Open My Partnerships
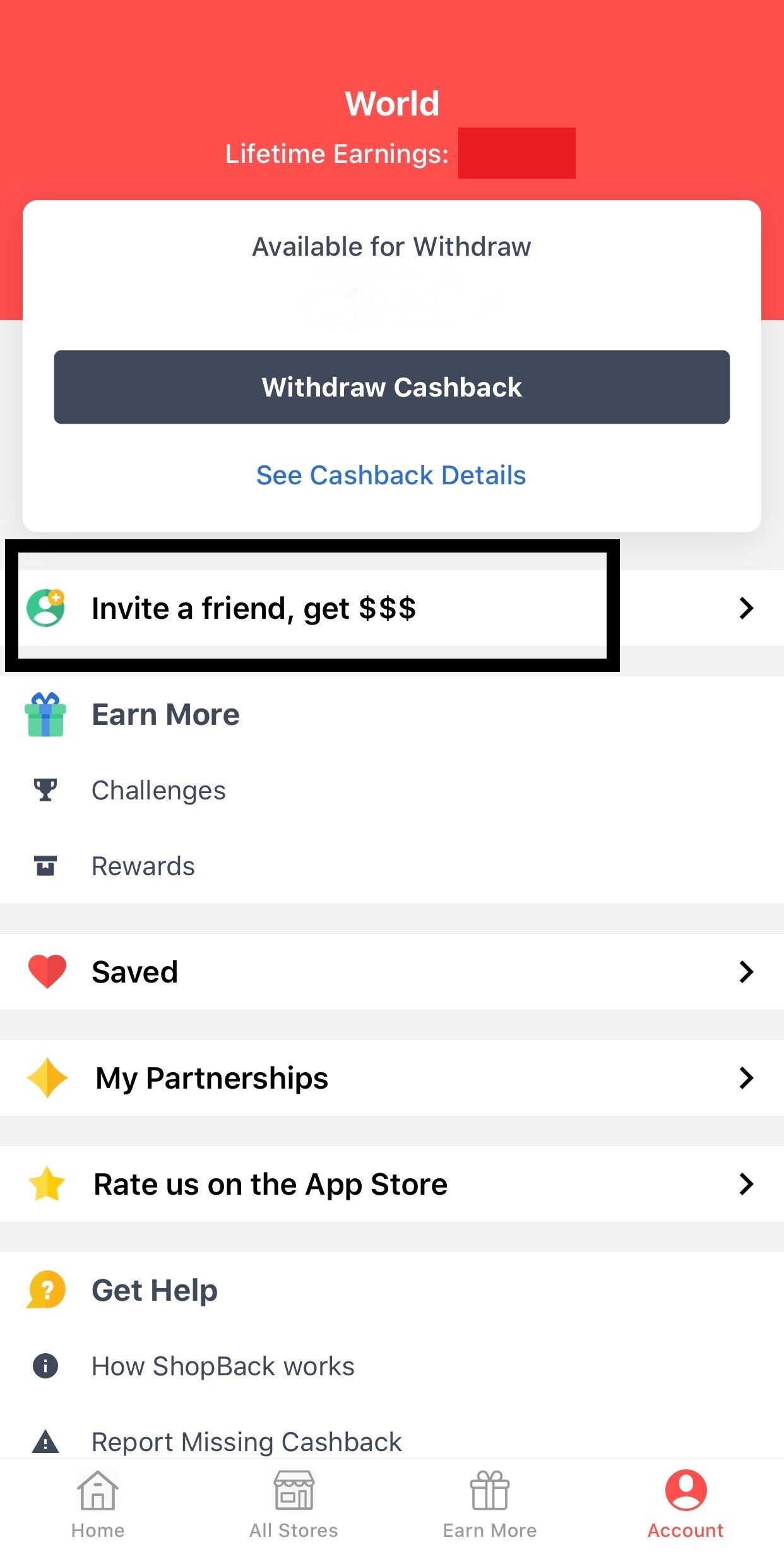 point(392,1078)
